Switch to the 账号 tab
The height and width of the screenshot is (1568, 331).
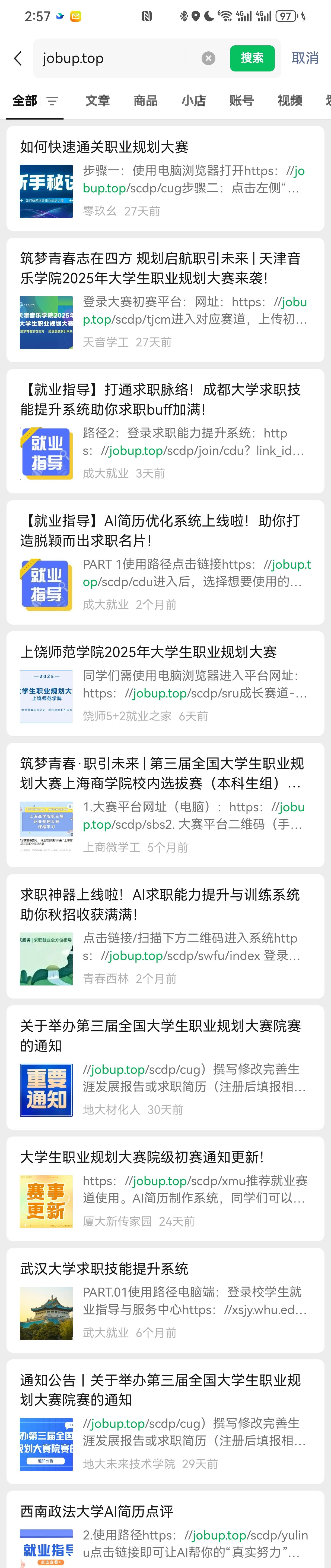[241, 101]
